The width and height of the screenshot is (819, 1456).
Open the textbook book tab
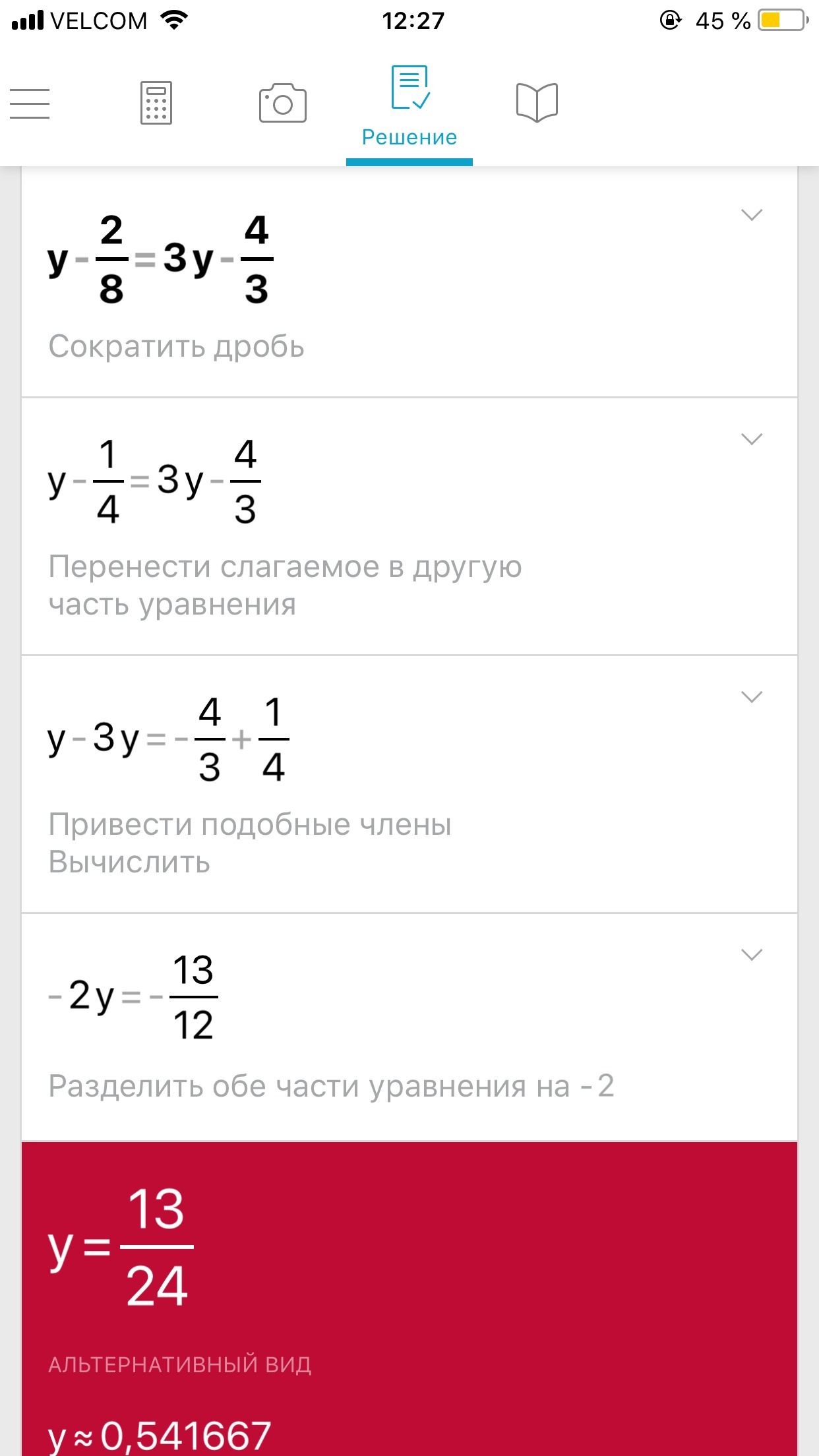[537, 102]
